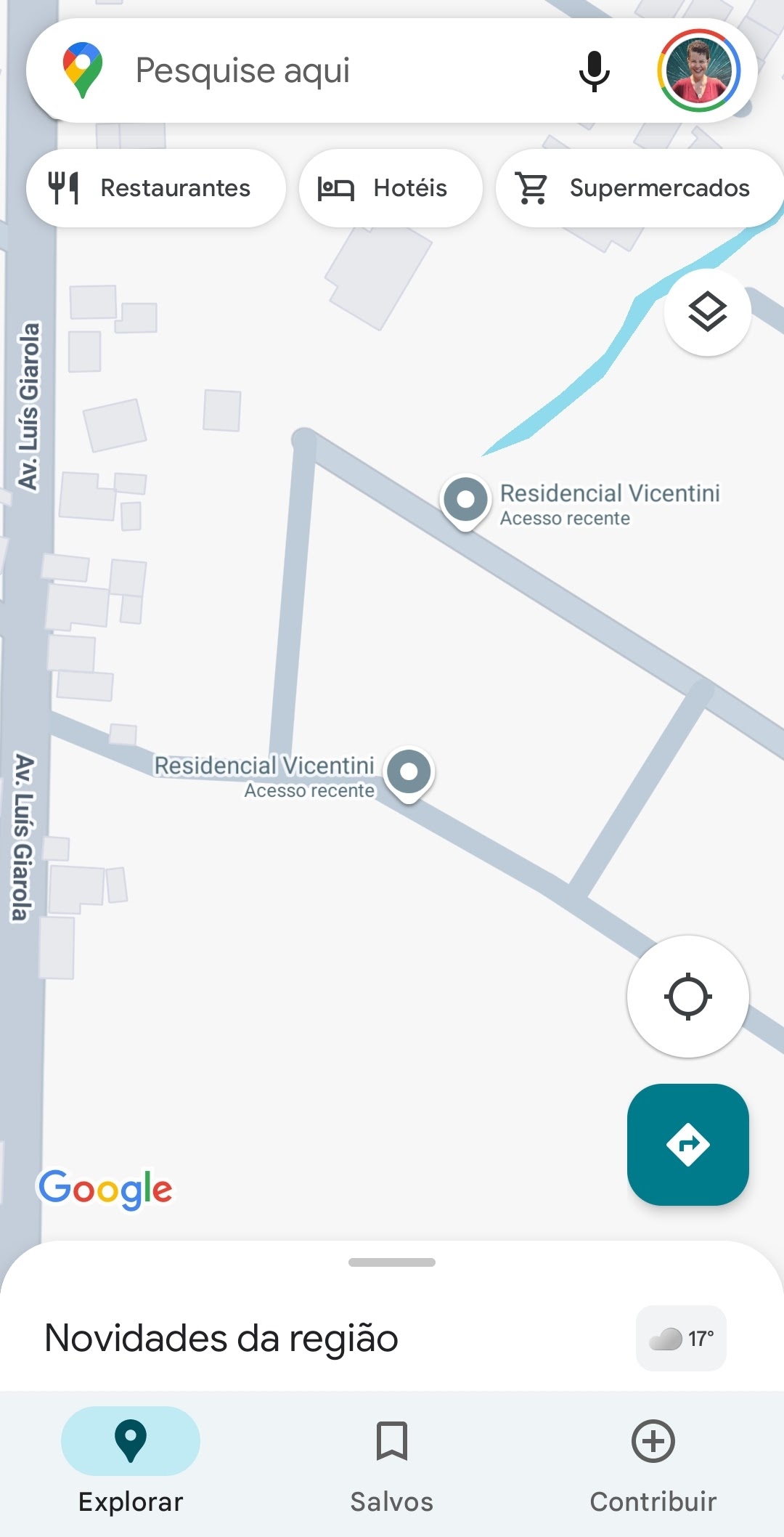Screen dimensions: 784x1537
Task: Open directions with the teal navigation button
Action: (x=687, y=1145)
